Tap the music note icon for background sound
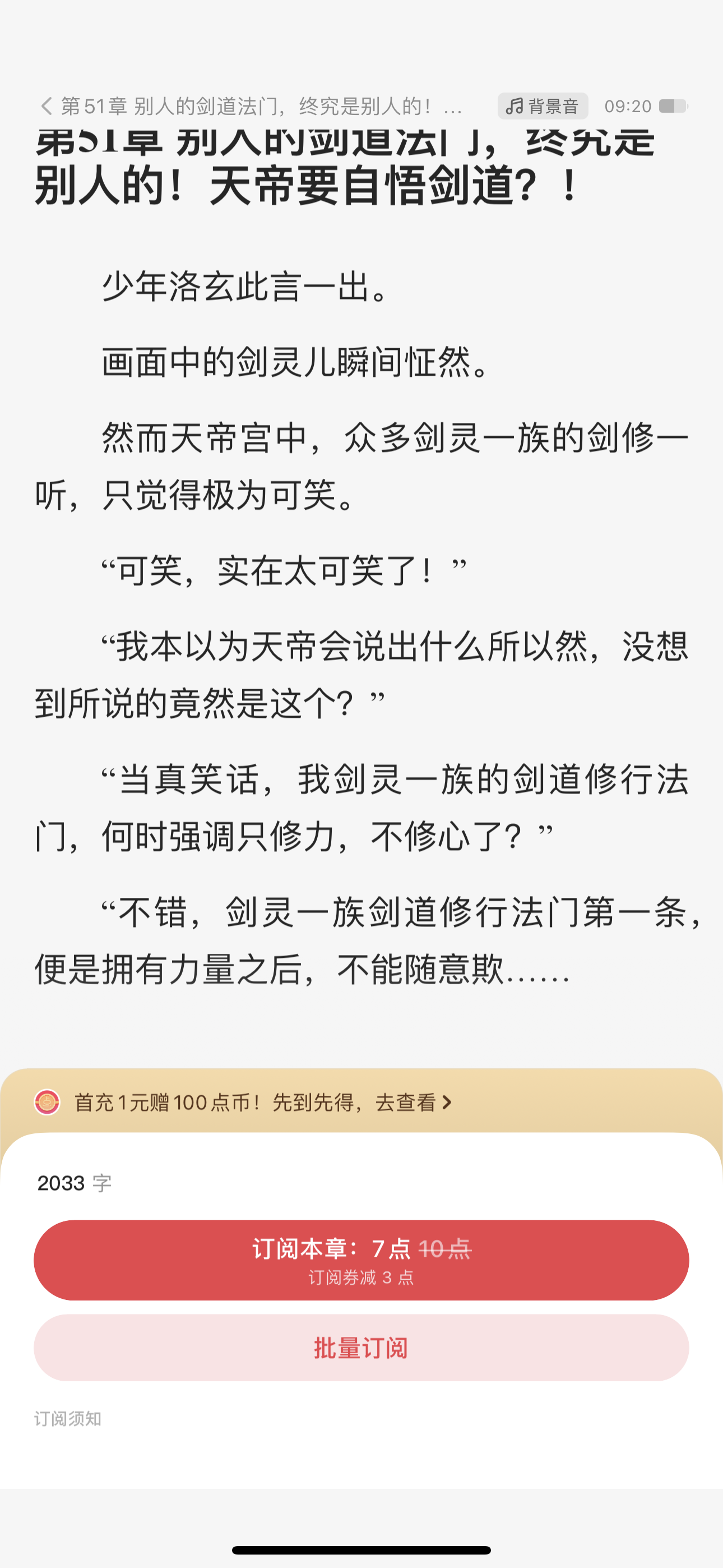 (515, 105)
